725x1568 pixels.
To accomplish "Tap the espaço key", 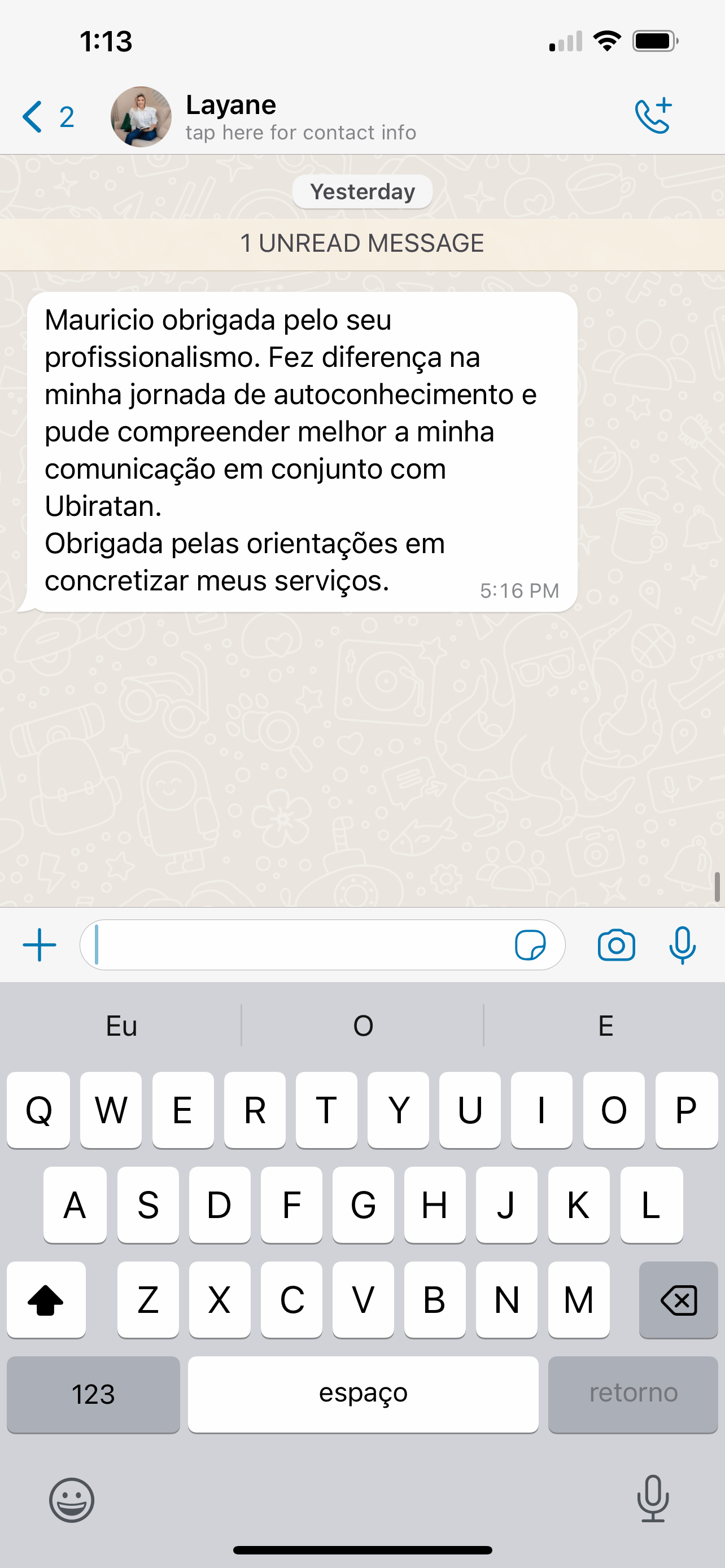I will pyautogui.click(x=363, y=1394).
